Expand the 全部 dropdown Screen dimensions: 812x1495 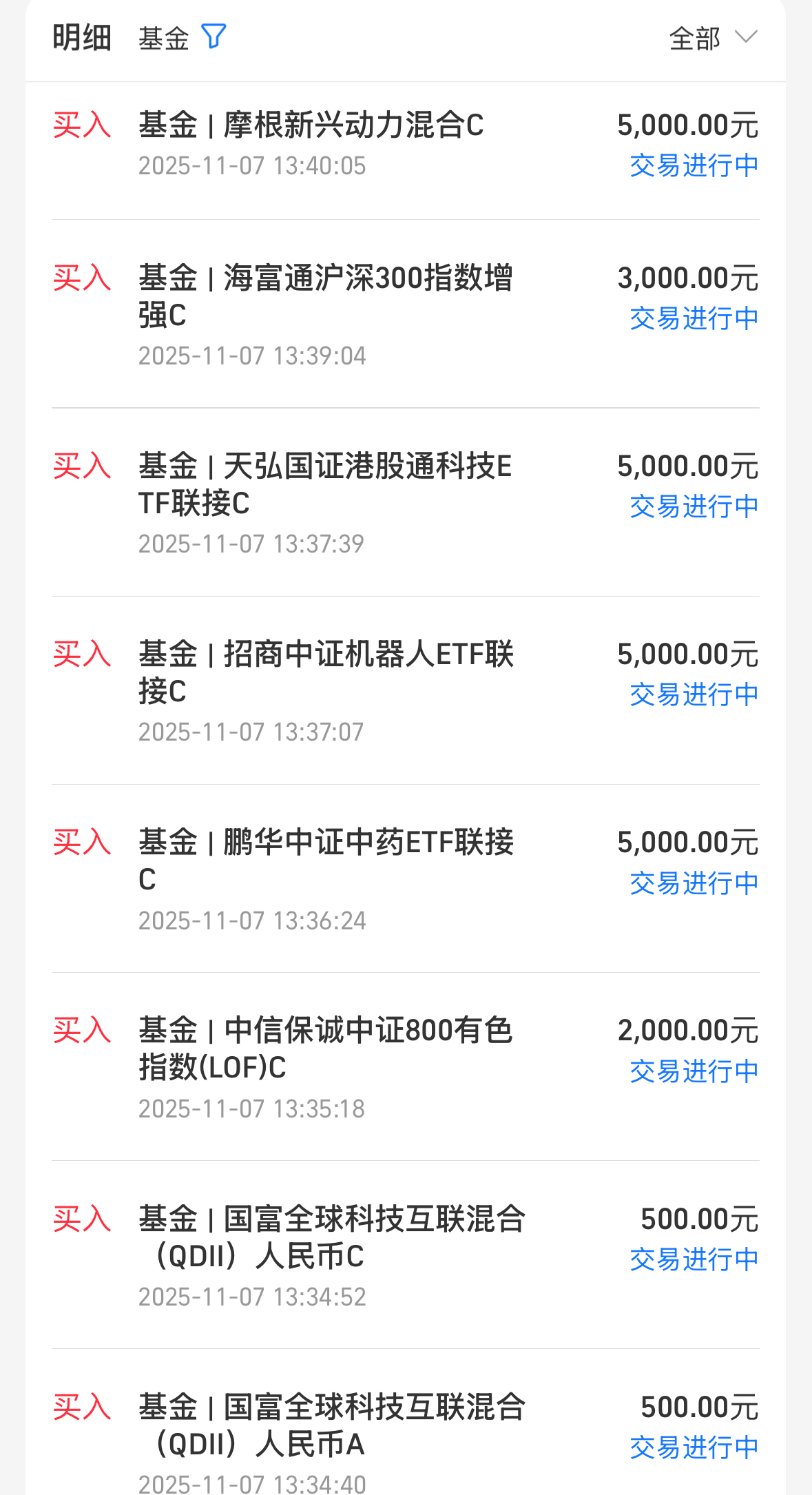(x=714, y=38)
